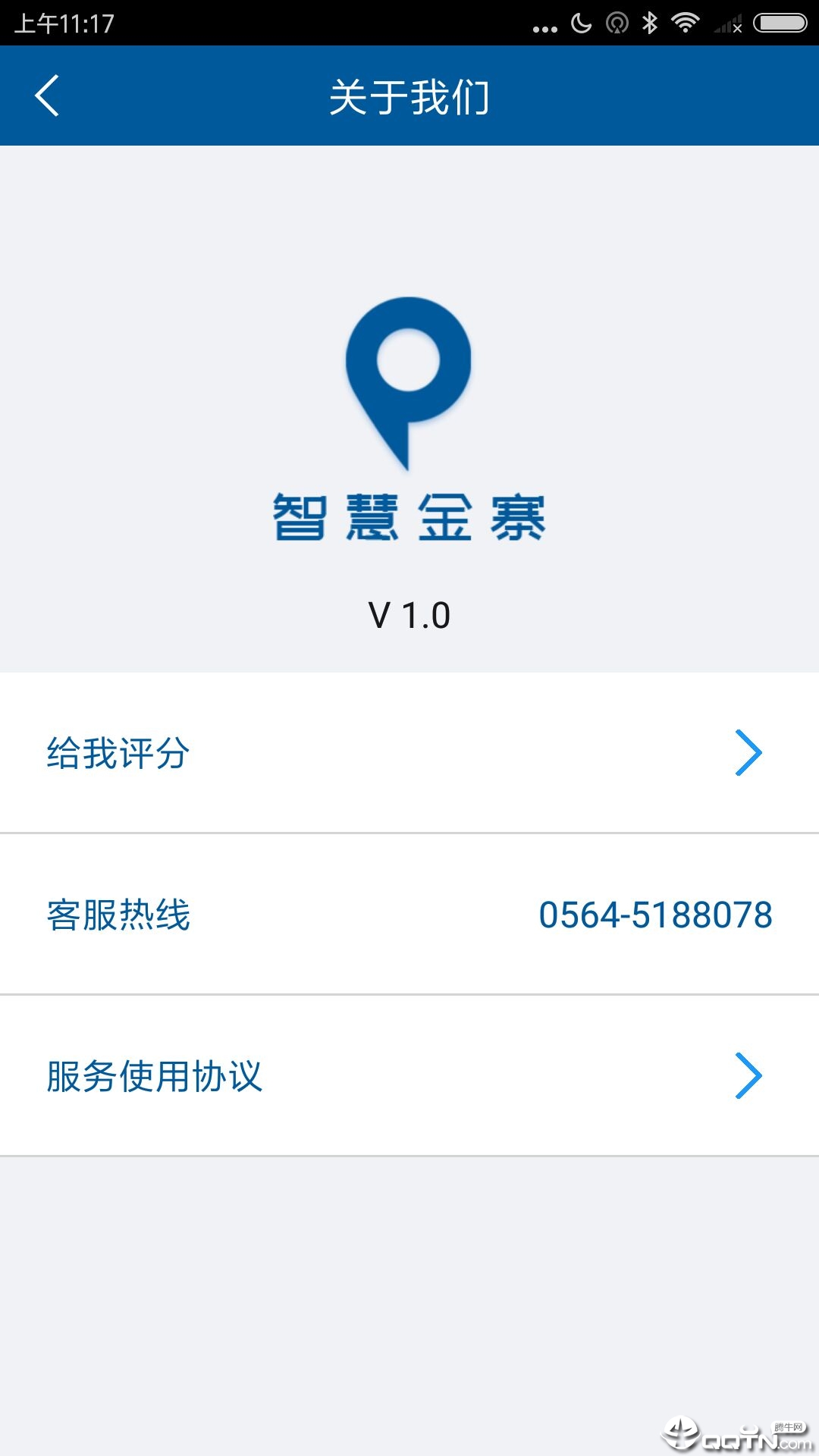This screenshot has height=1456, width=819.
Task: Select the 关于我们 page title
Action: click(409, 95)
